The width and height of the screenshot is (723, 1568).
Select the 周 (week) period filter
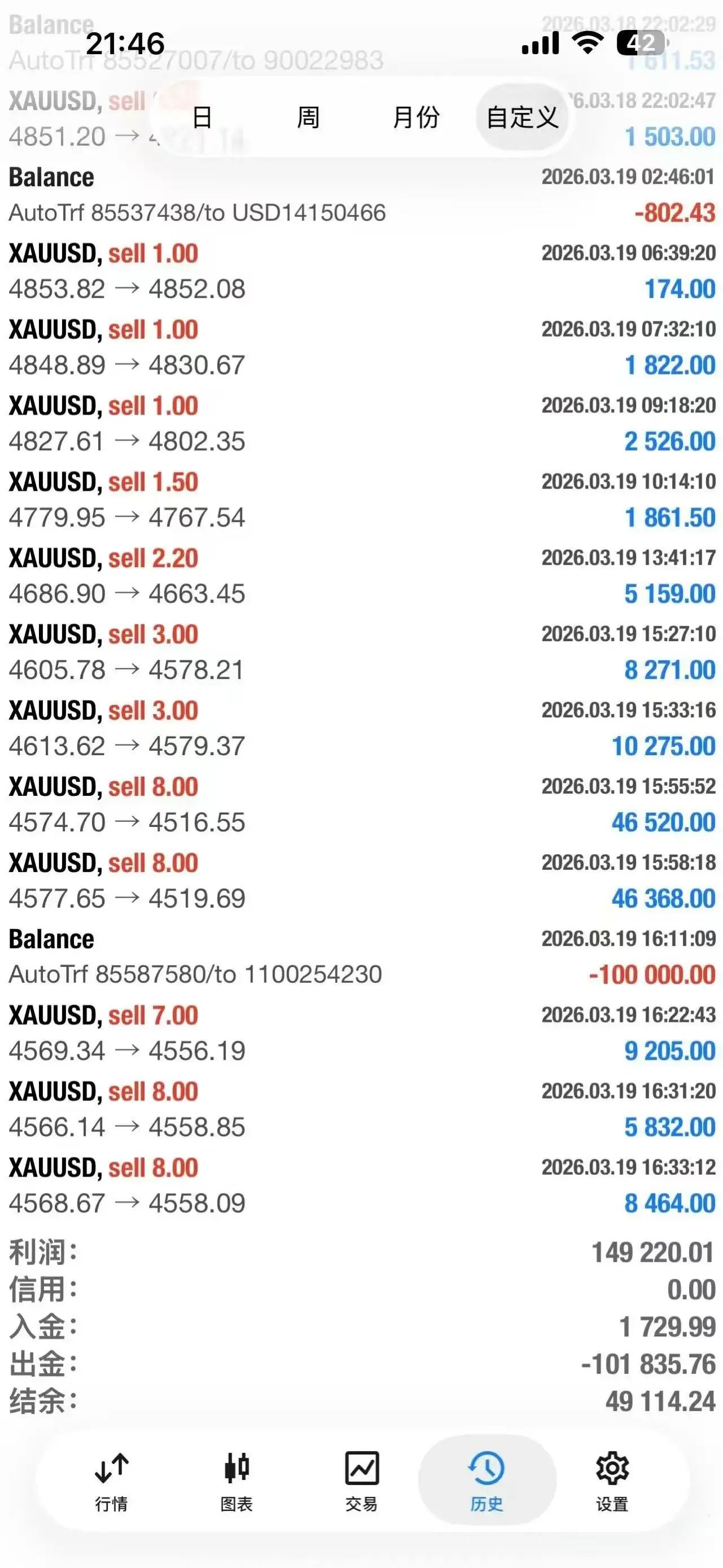coord(308,117)
